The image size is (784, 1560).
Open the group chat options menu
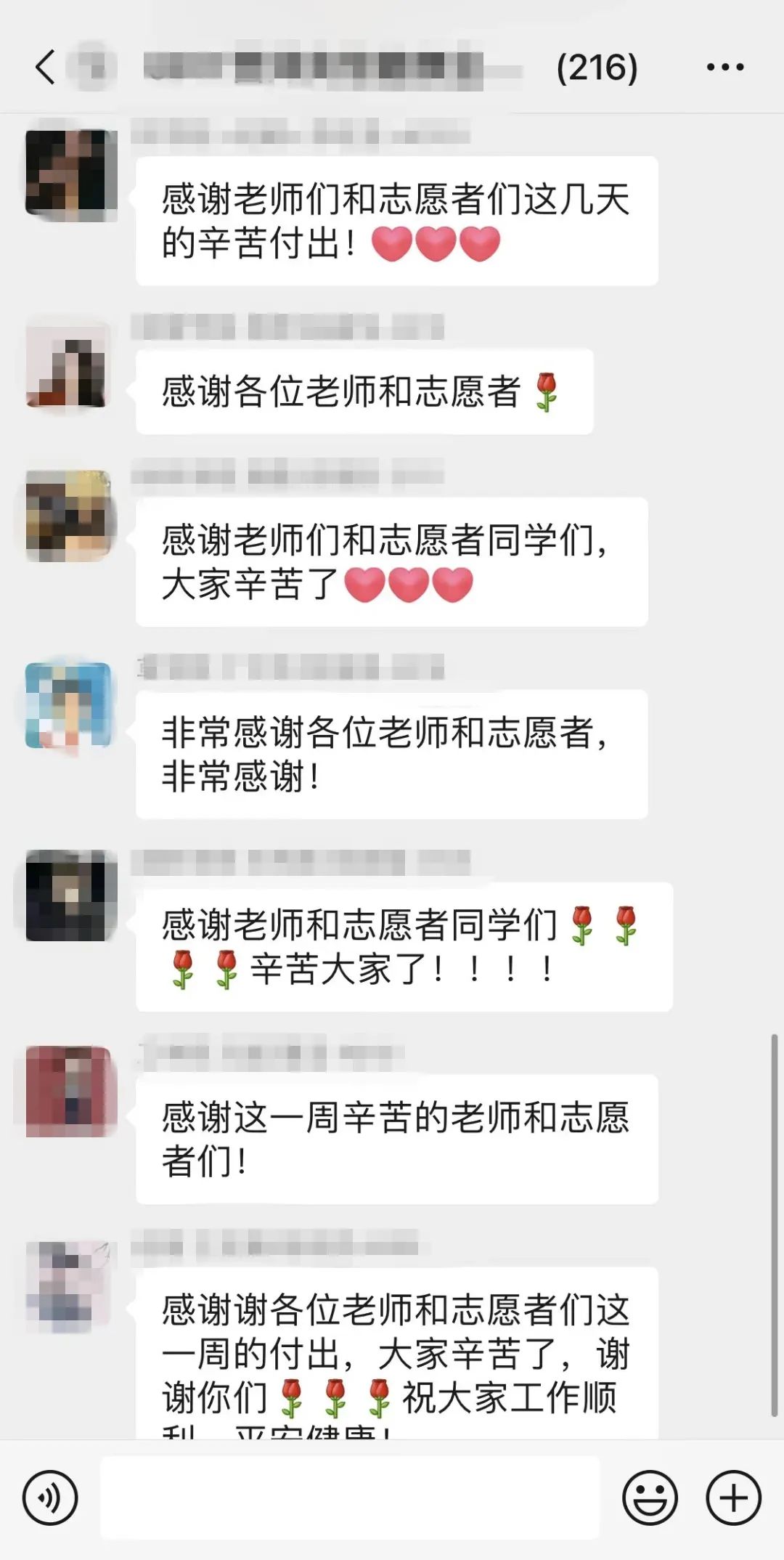724,68
